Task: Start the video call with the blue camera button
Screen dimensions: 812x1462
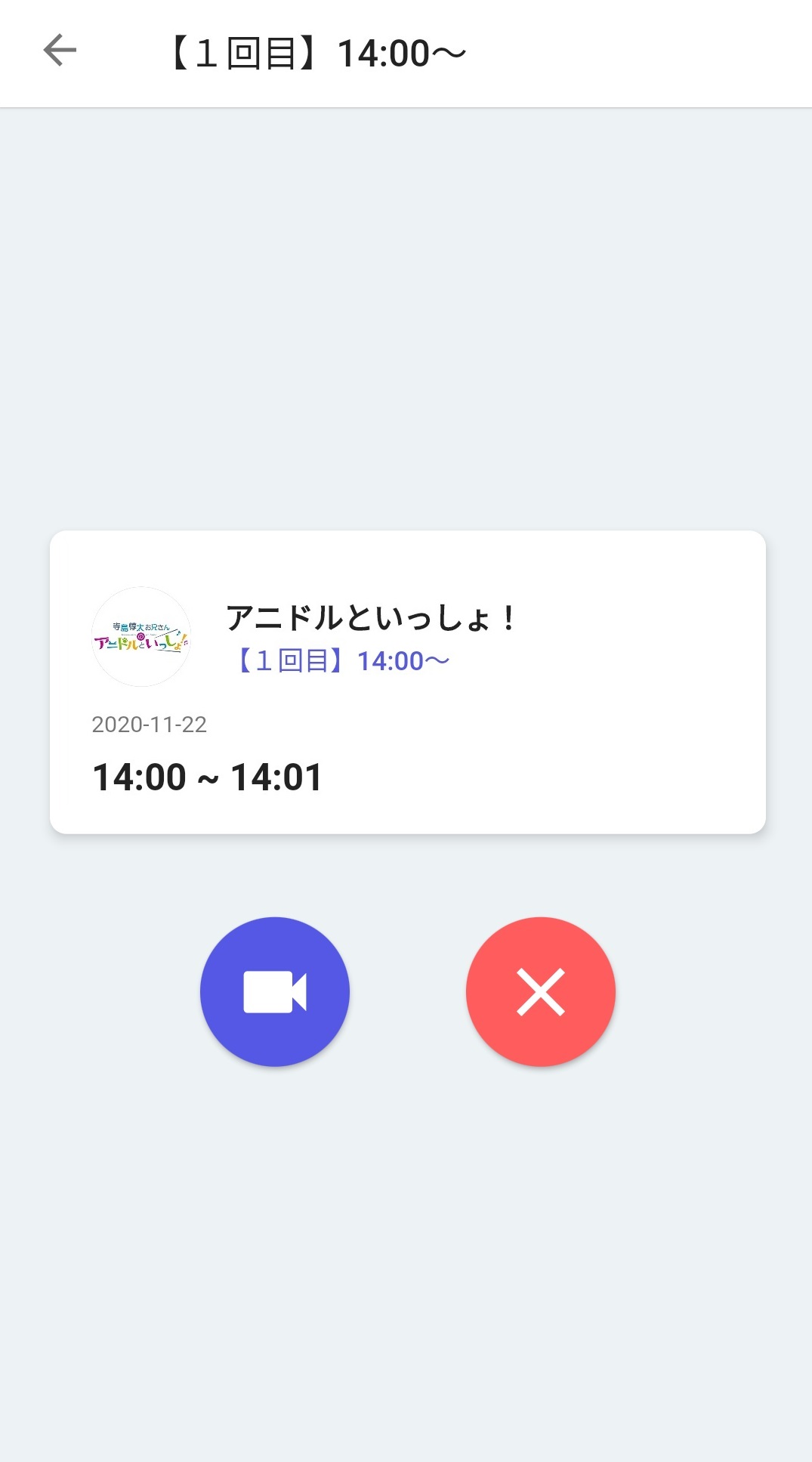Action: pos(275,991)
